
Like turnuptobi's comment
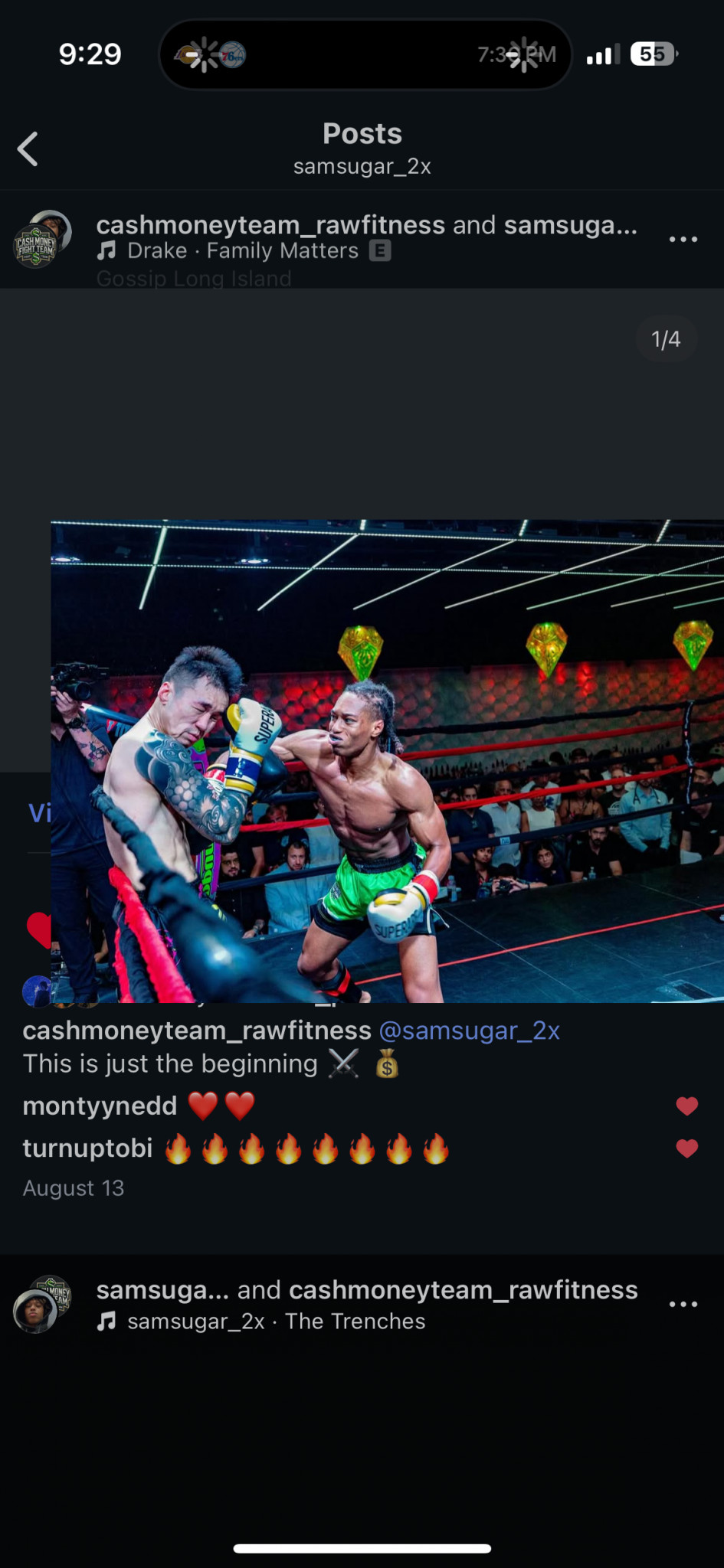click(x=686, y=1148)
